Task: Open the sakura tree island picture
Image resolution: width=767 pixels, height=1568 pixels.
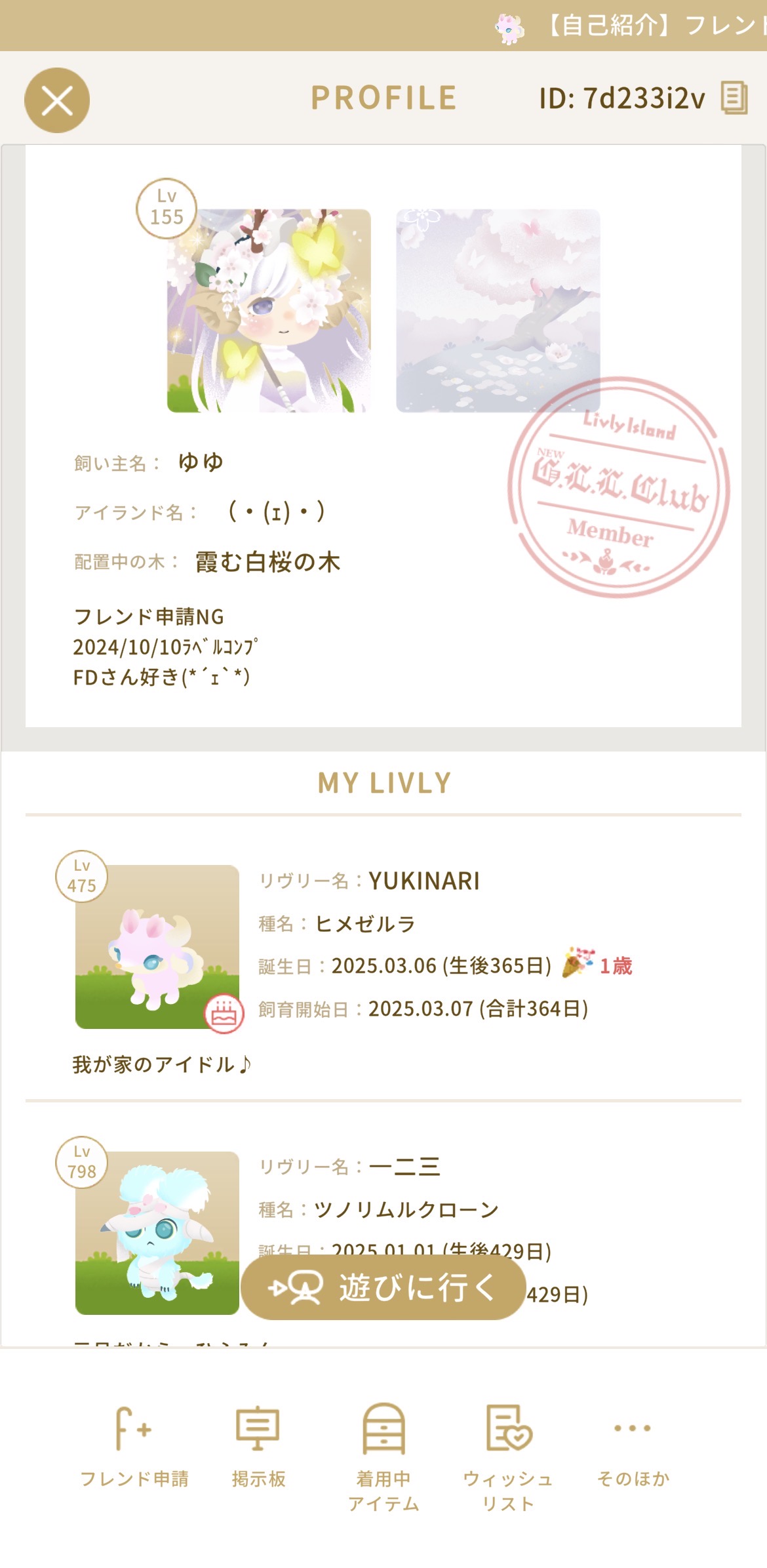Action: click(498, 311)
